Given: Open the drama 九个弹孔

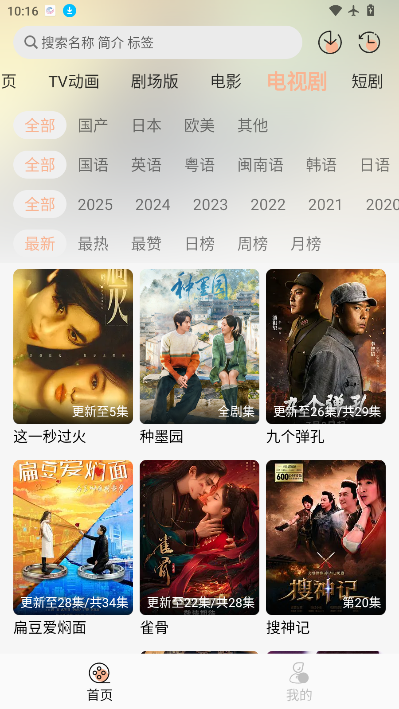Looking at the screenshot, I should 326,357.
